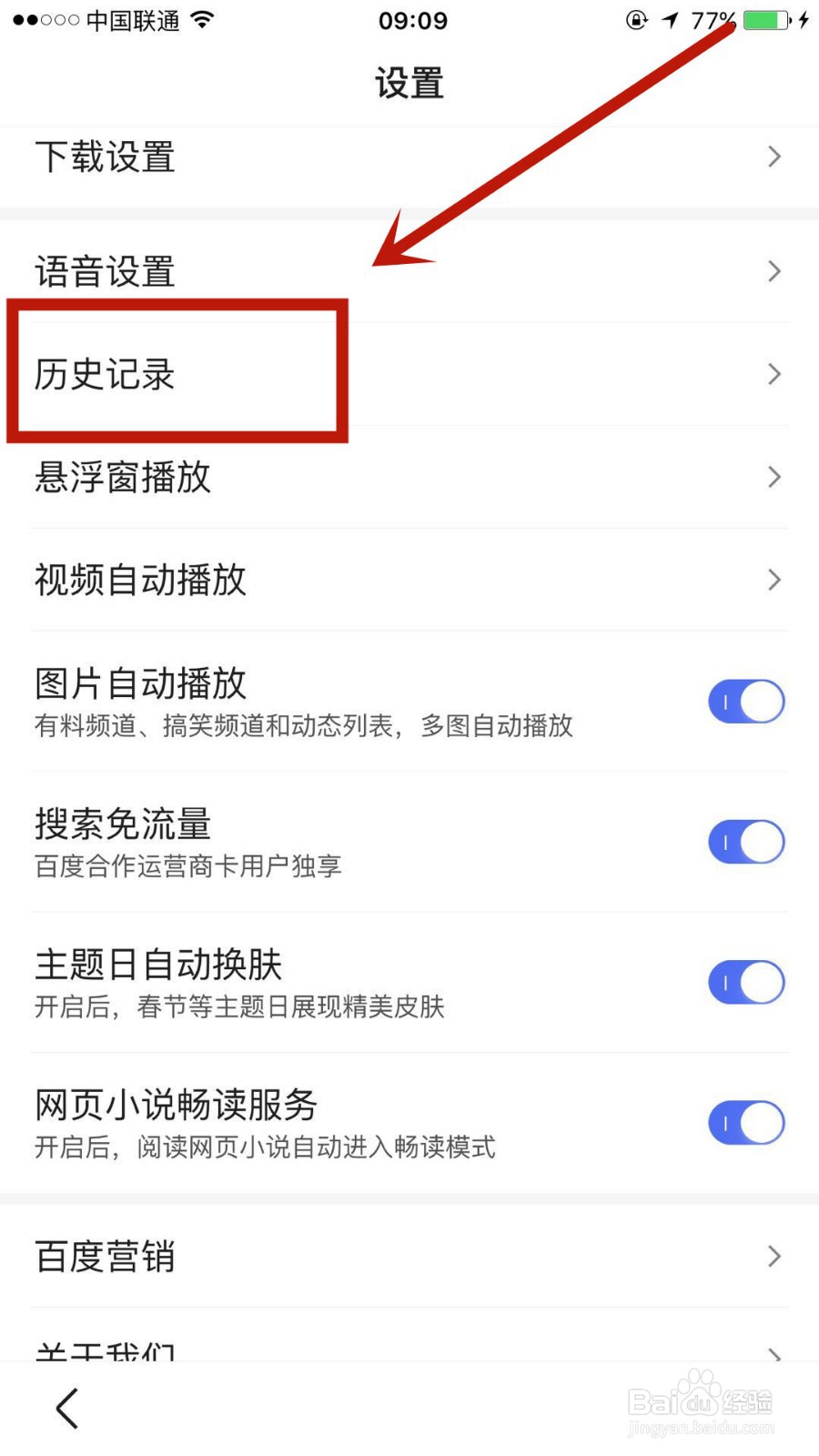Viewport: 819px width, 1456px height.
Task: Turn off 搜索免流量 free data toggle
Action: [746, 842]
